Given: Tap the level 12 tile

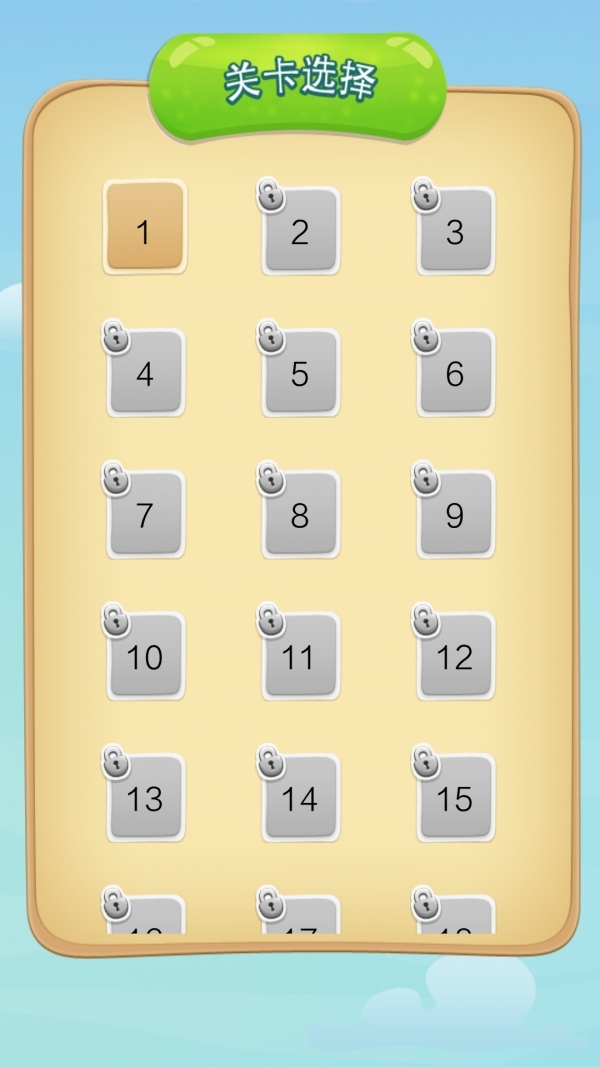Looking at the screenshot, I should pyautogui.click(x=455, y=657).
